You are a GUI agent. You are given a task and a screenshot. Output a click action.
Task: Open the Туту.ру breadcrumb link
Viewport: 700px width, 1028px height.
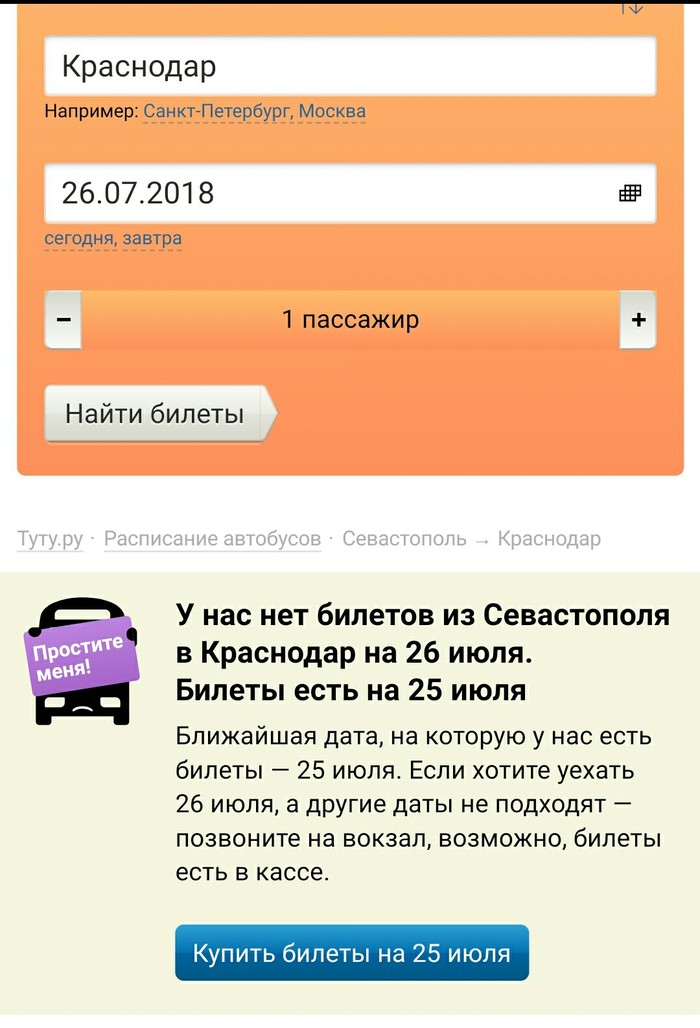pos(50,539)
